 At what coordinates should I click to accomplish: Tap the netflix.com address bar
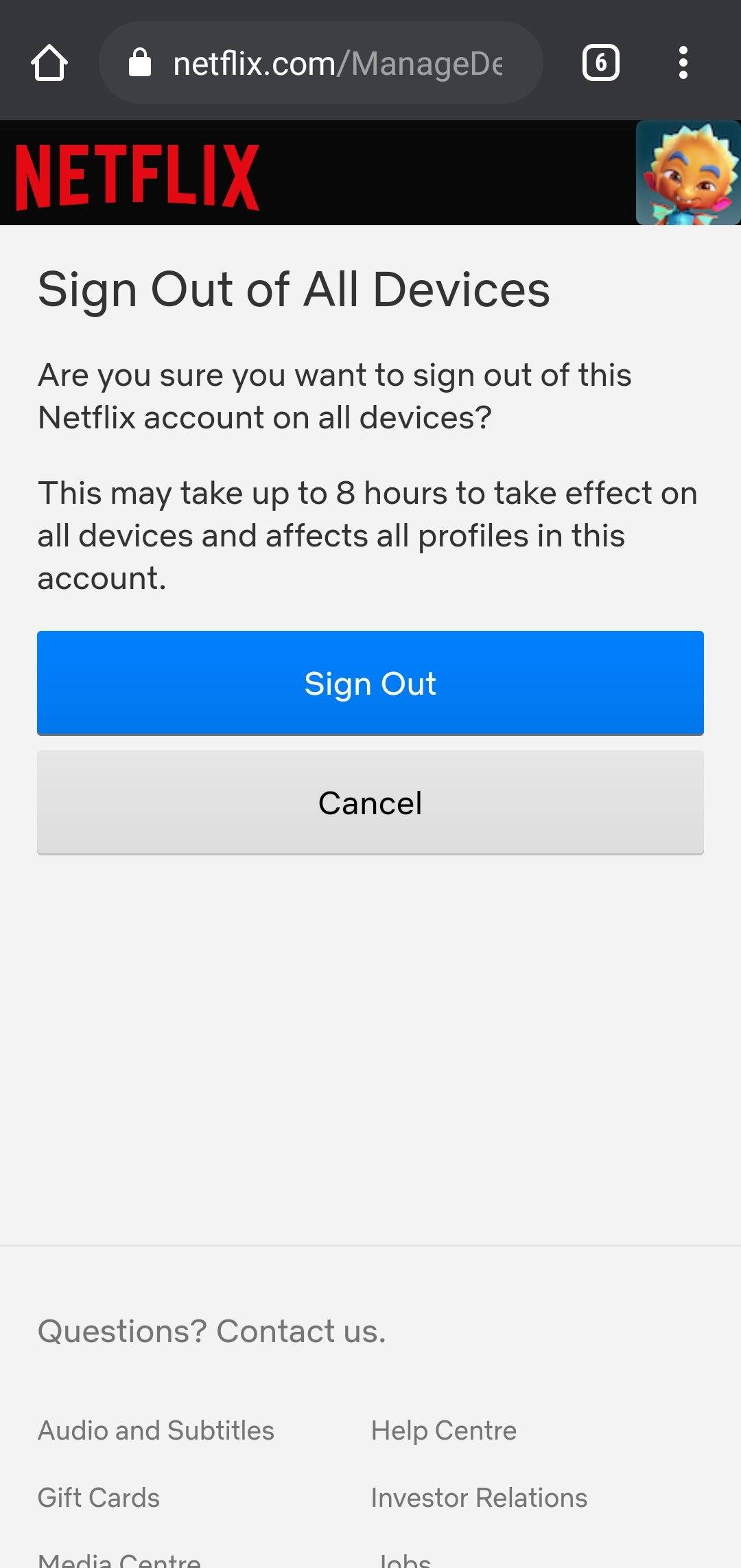click(321, 62)
